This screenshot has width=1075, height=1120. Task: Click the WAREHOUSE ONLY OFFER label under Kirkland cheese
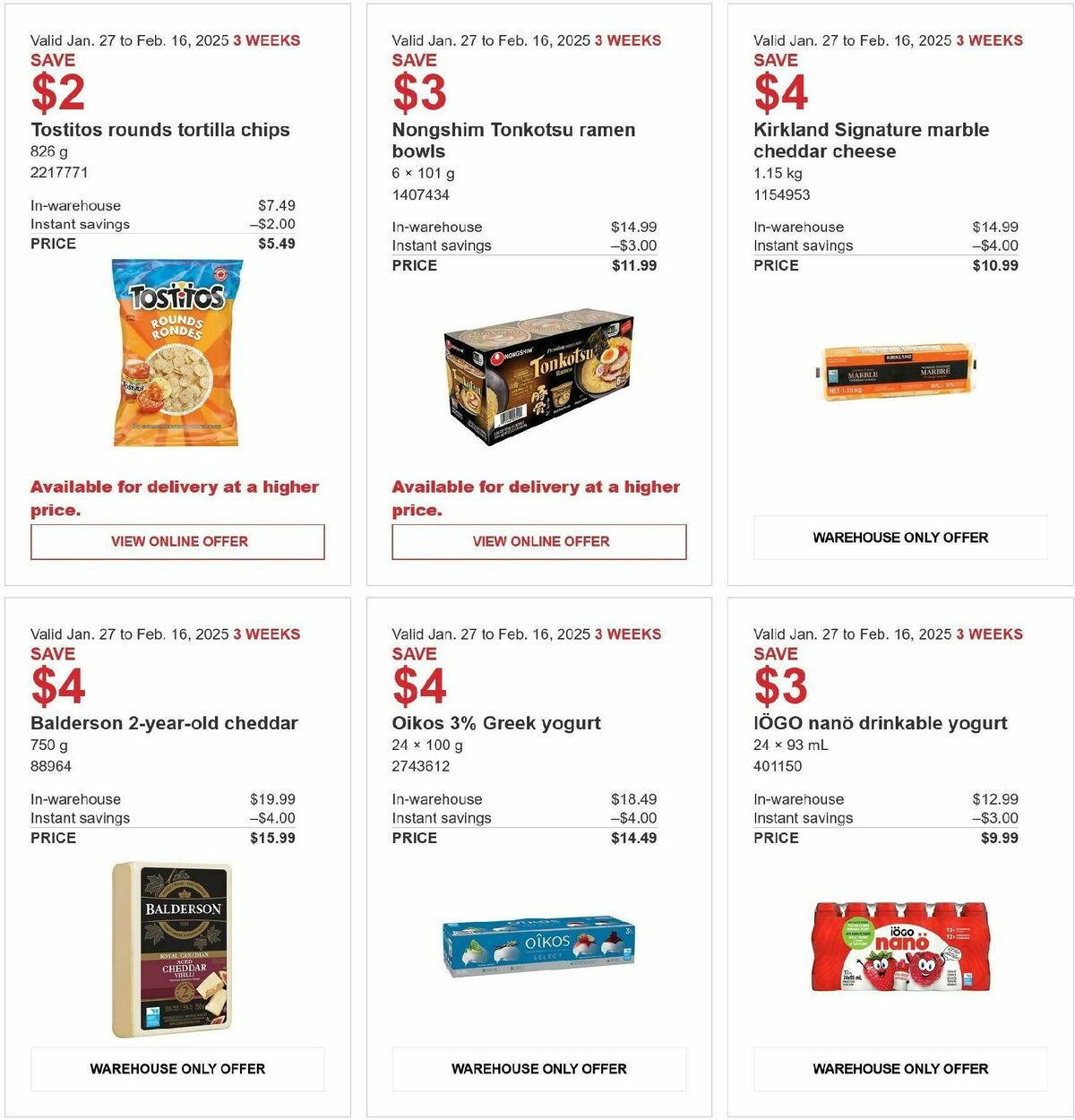[x=899, y=538]
